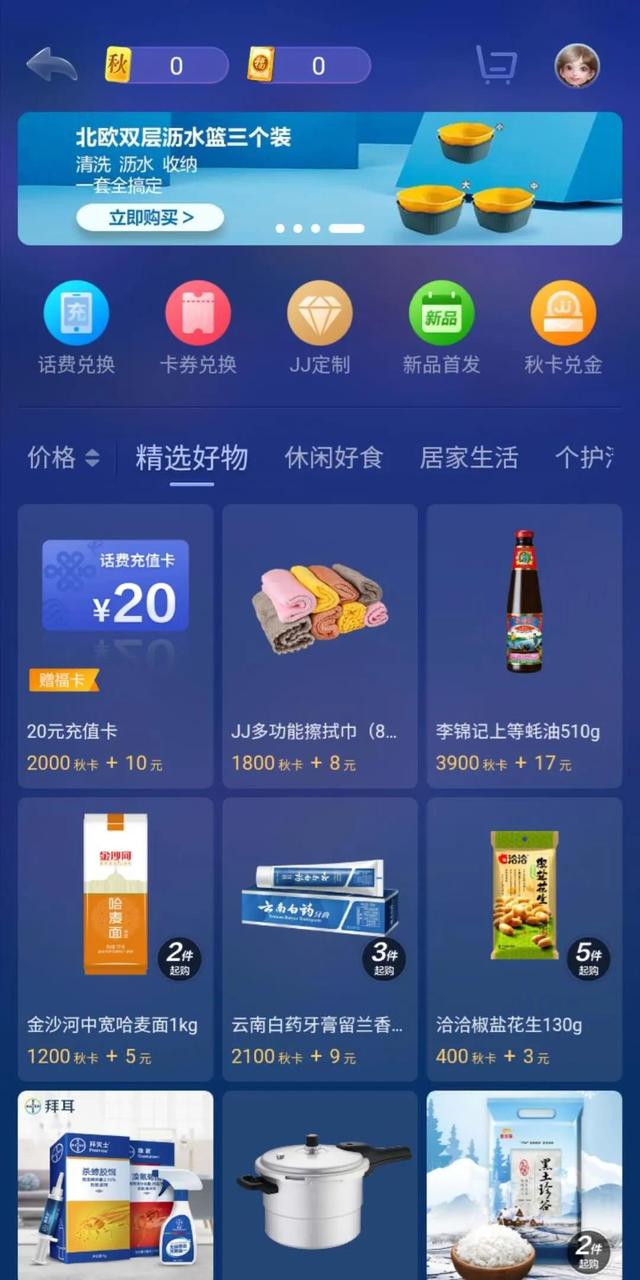
Task: Switch to the 休闲好食 tab
Action: pyautogui.click(x=333, y=458)
